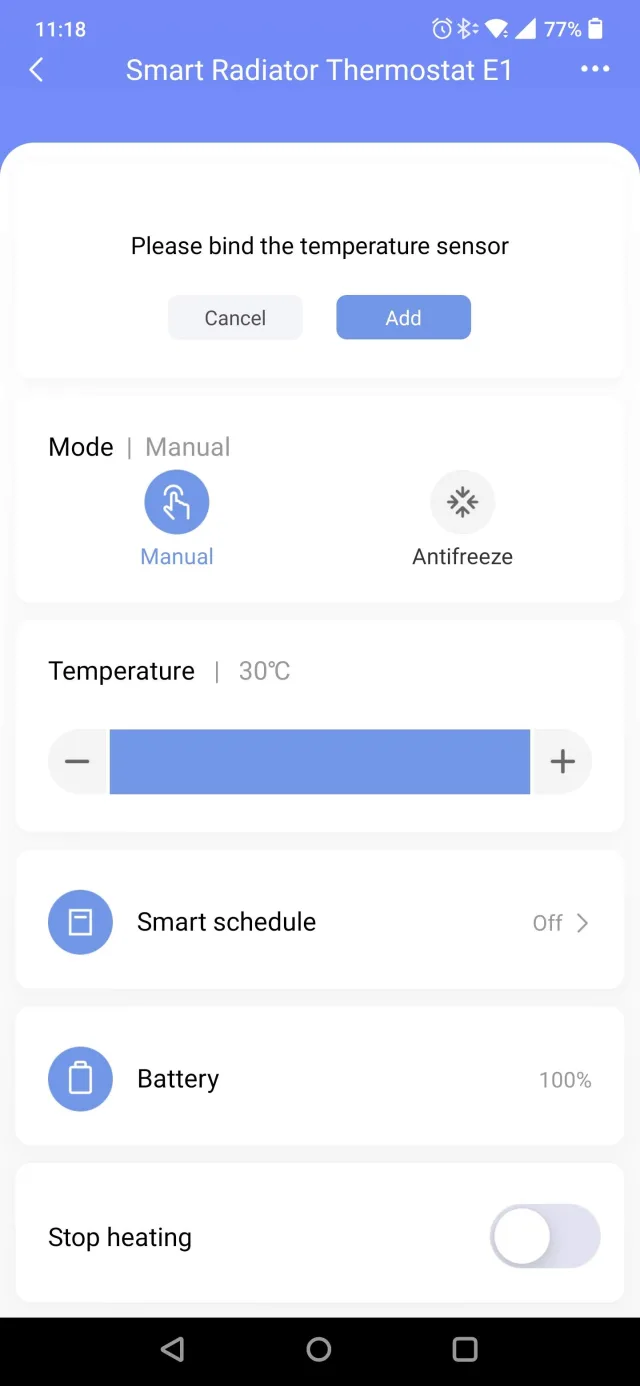Toggle the Stop heating switch

click(545, 1237)
